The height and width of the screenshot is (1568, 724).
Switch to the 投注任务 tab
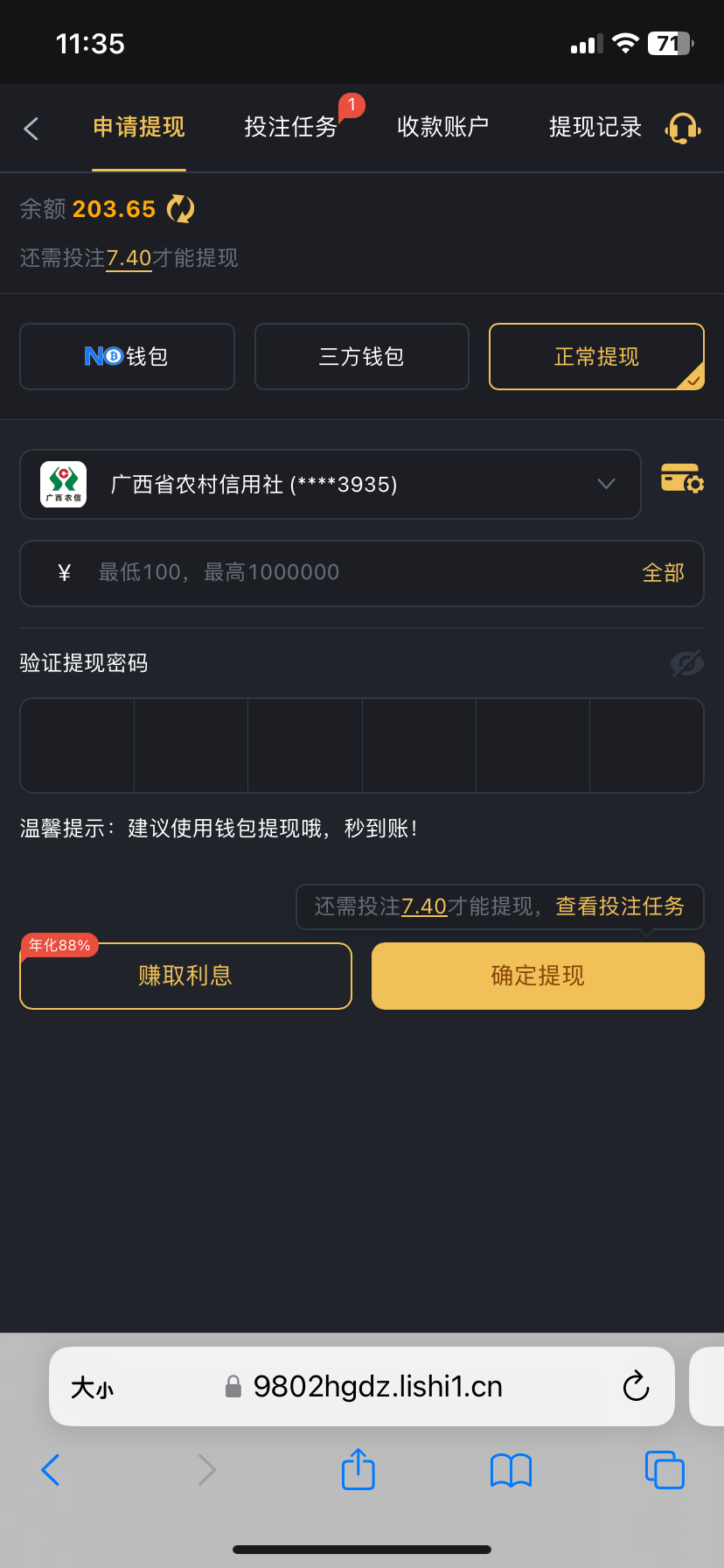[291, 128]
